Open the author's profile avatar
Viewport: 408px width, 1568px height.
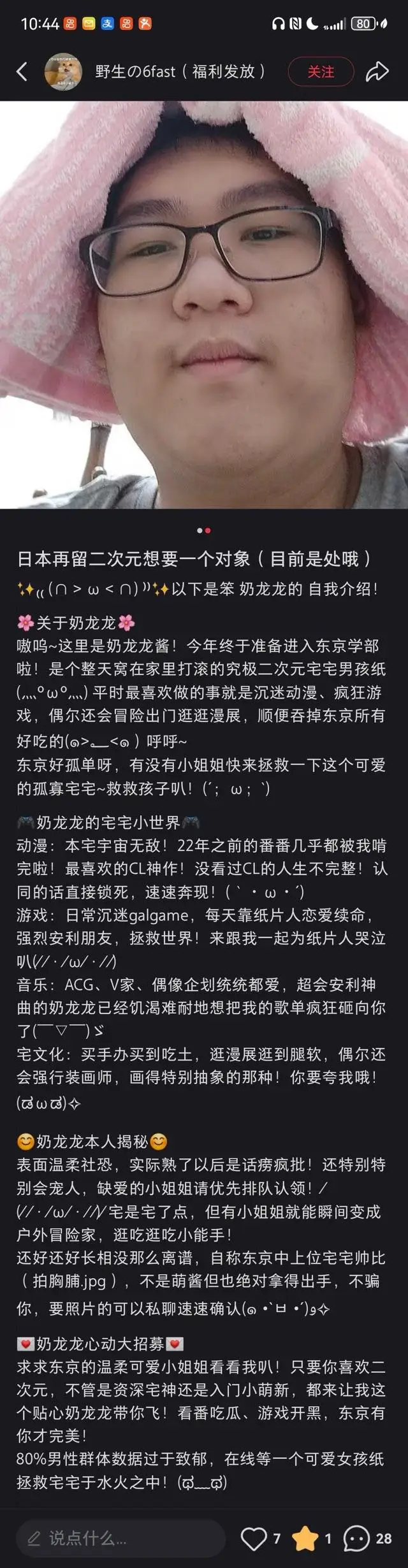(63, 71)
